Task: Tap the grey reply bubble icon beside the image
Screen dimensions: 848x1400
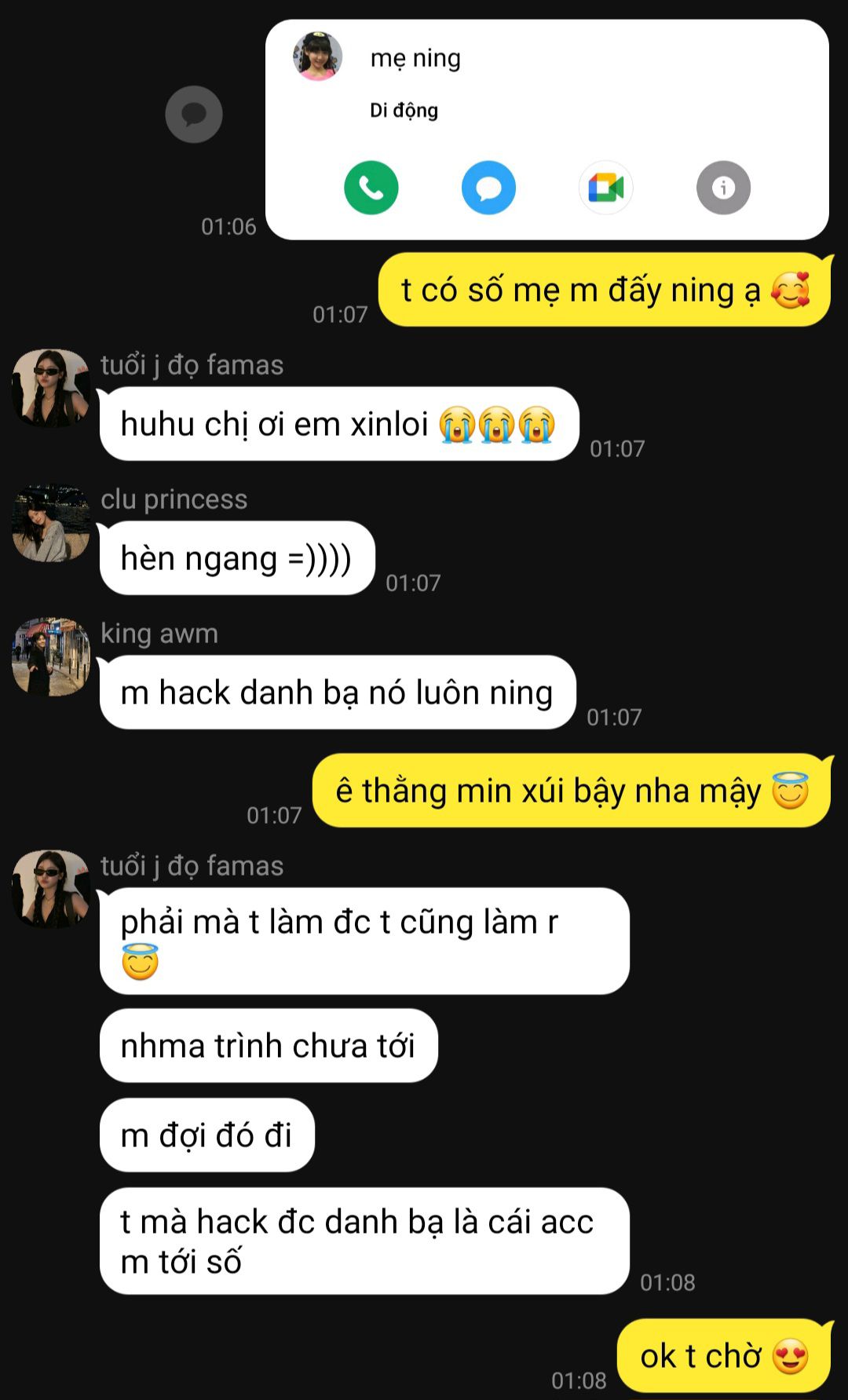Action: click(194, 115)
